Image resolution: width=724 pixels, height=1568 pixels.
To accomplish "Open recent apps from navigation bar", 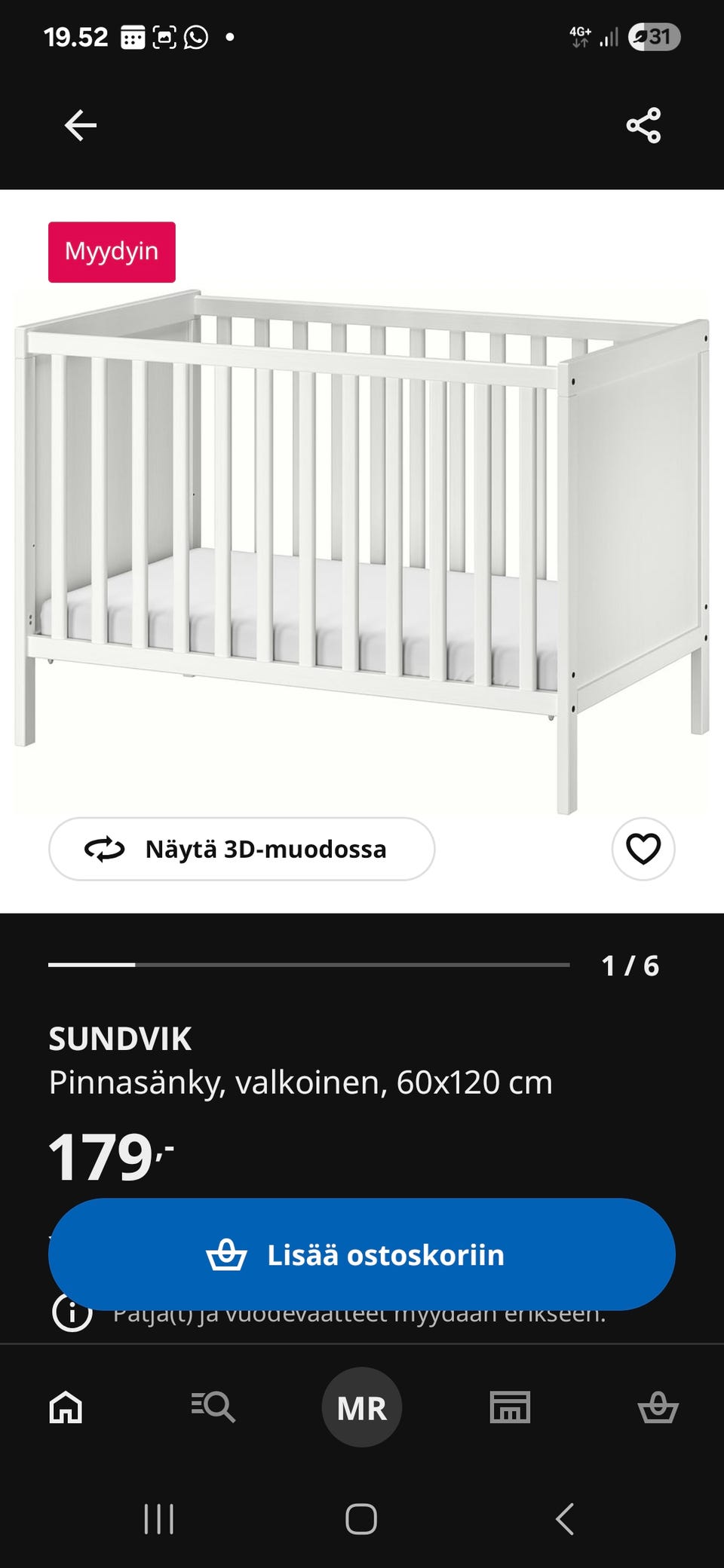I will (159, 1519).
